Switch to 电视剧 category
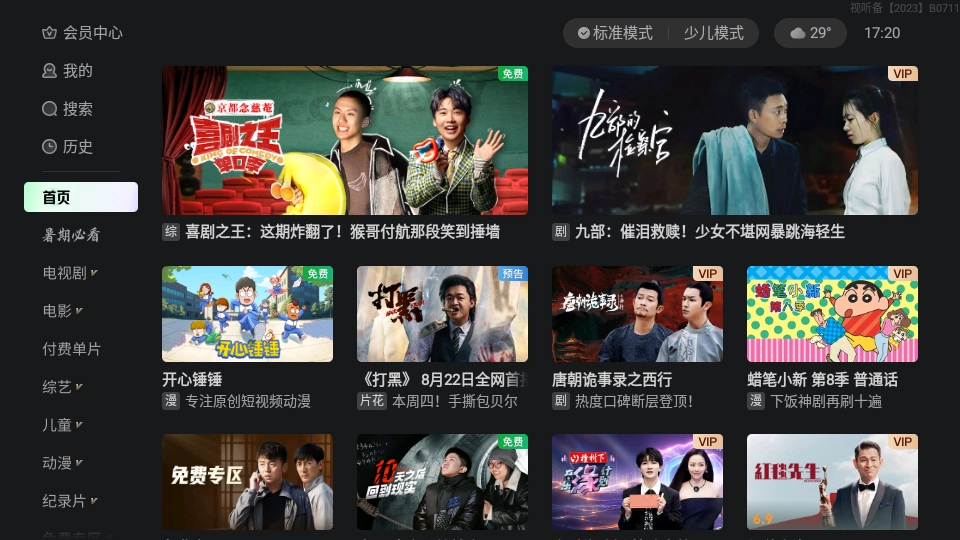Screen dimensions: 960x540 pos(70,273)
